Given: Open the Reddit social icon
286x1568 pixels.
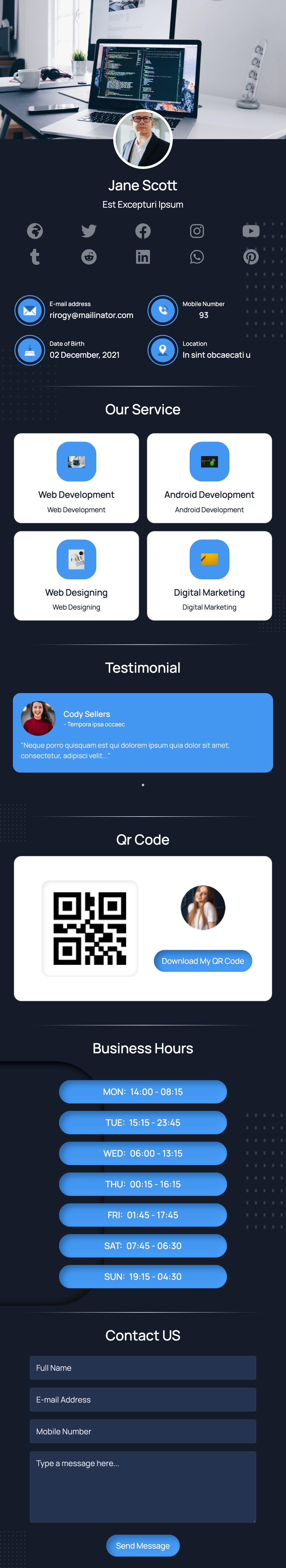Looking at the screenshot, I should point(89,257).
